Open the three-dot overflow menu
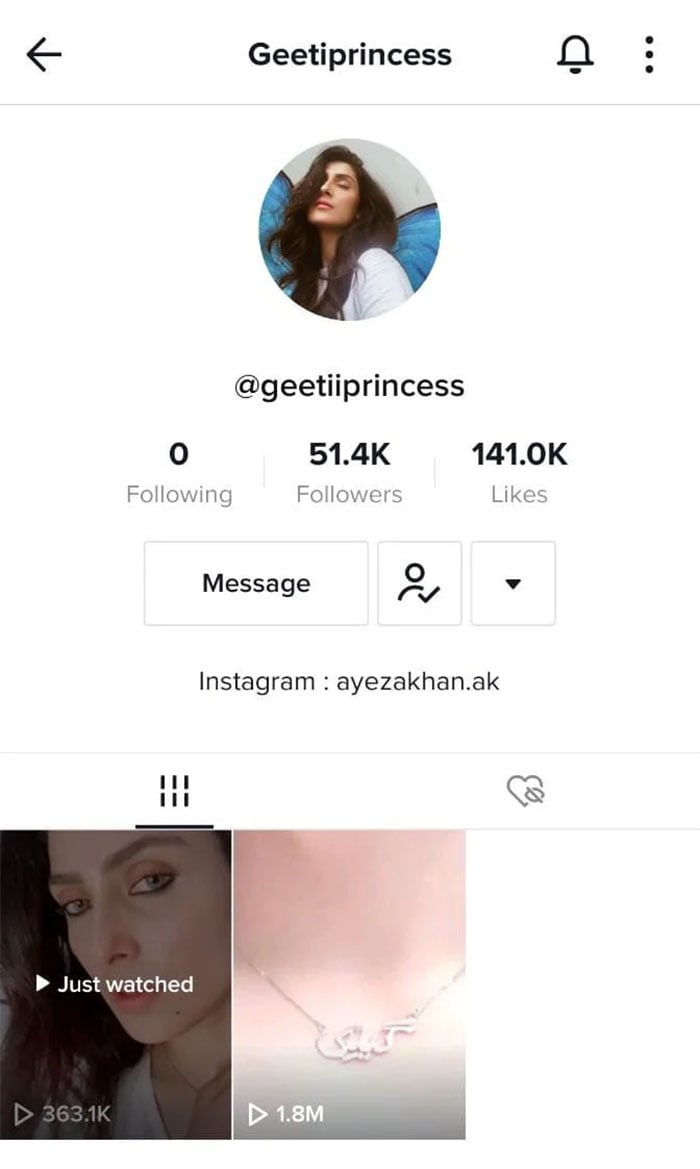Screen dimensions: 700x1169 [x=649, y=54]
